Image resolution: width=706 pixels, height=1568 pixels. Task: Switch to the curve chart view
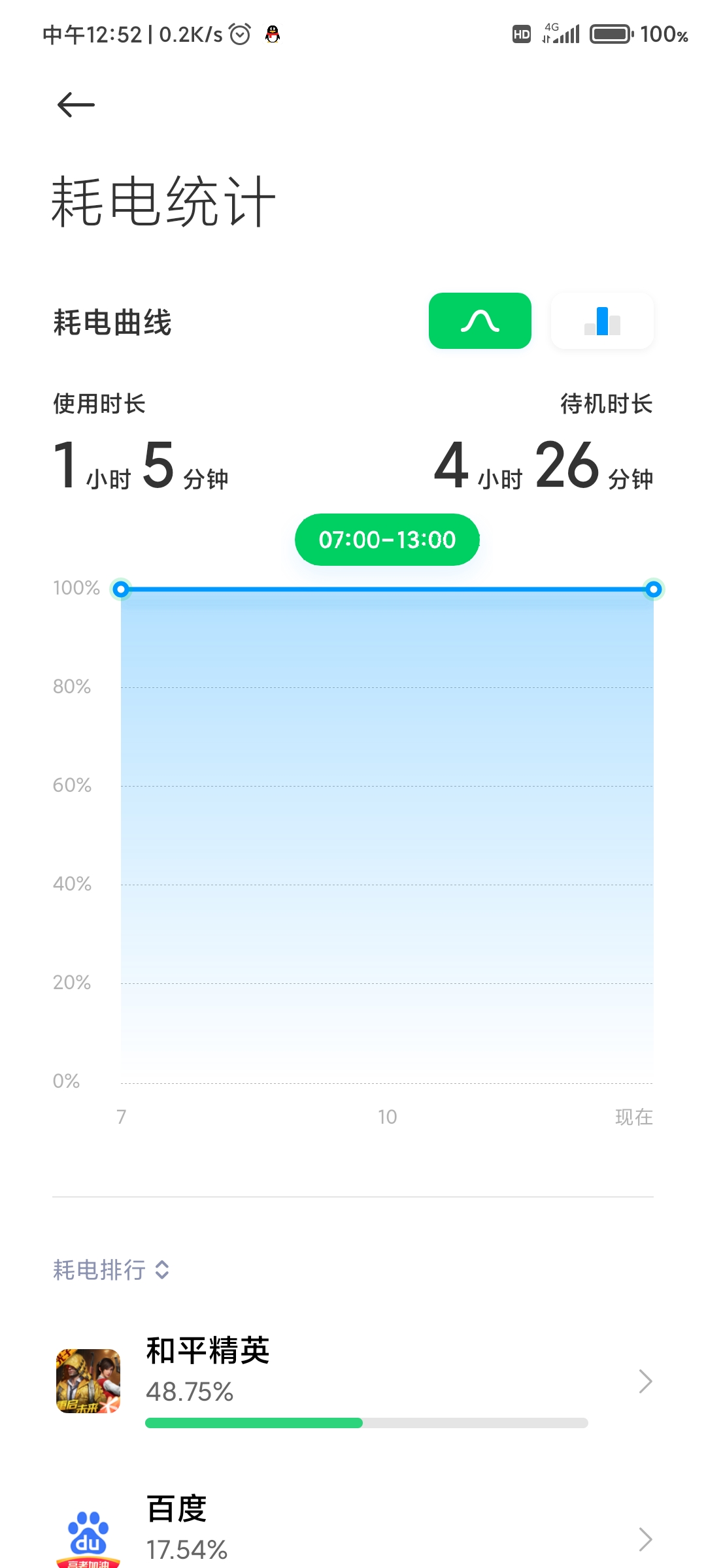(x=480, y=321)
